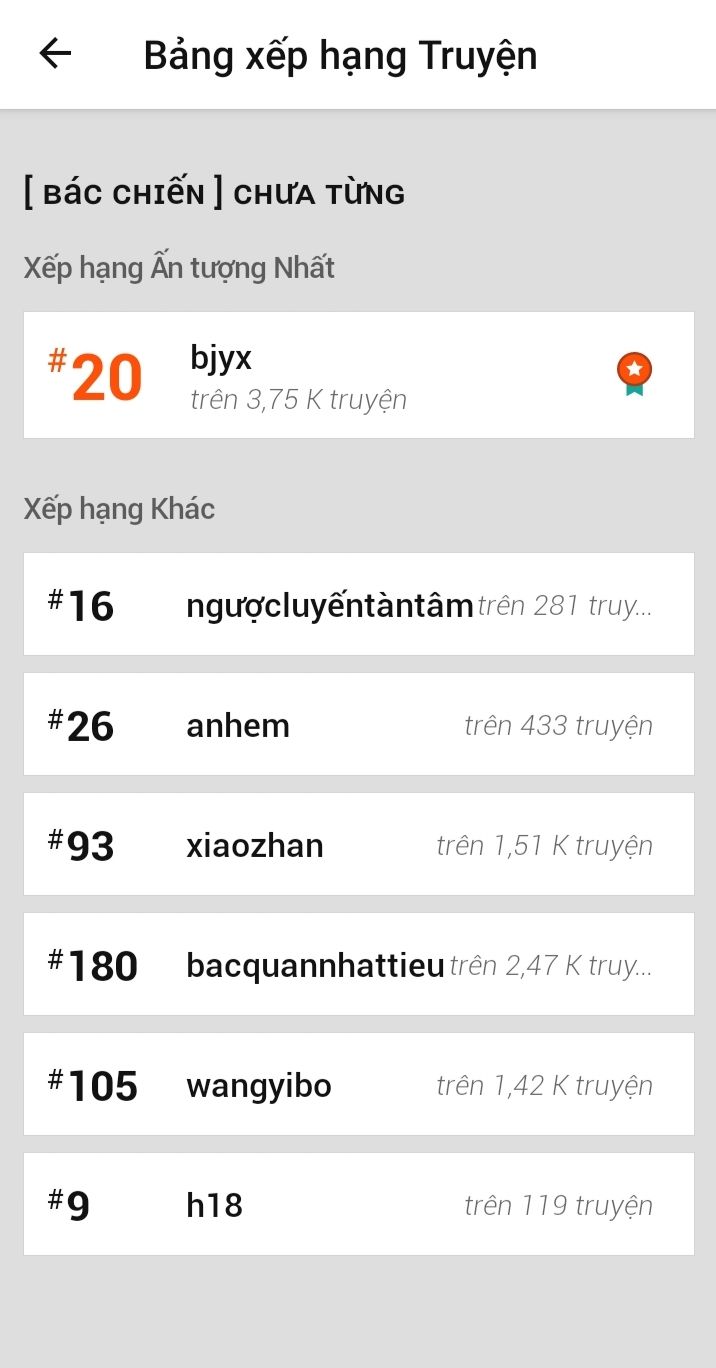This screenshot has width=716, height=1368.
Task: Go back using the top arrow
Action: click(x=55, y=54)
